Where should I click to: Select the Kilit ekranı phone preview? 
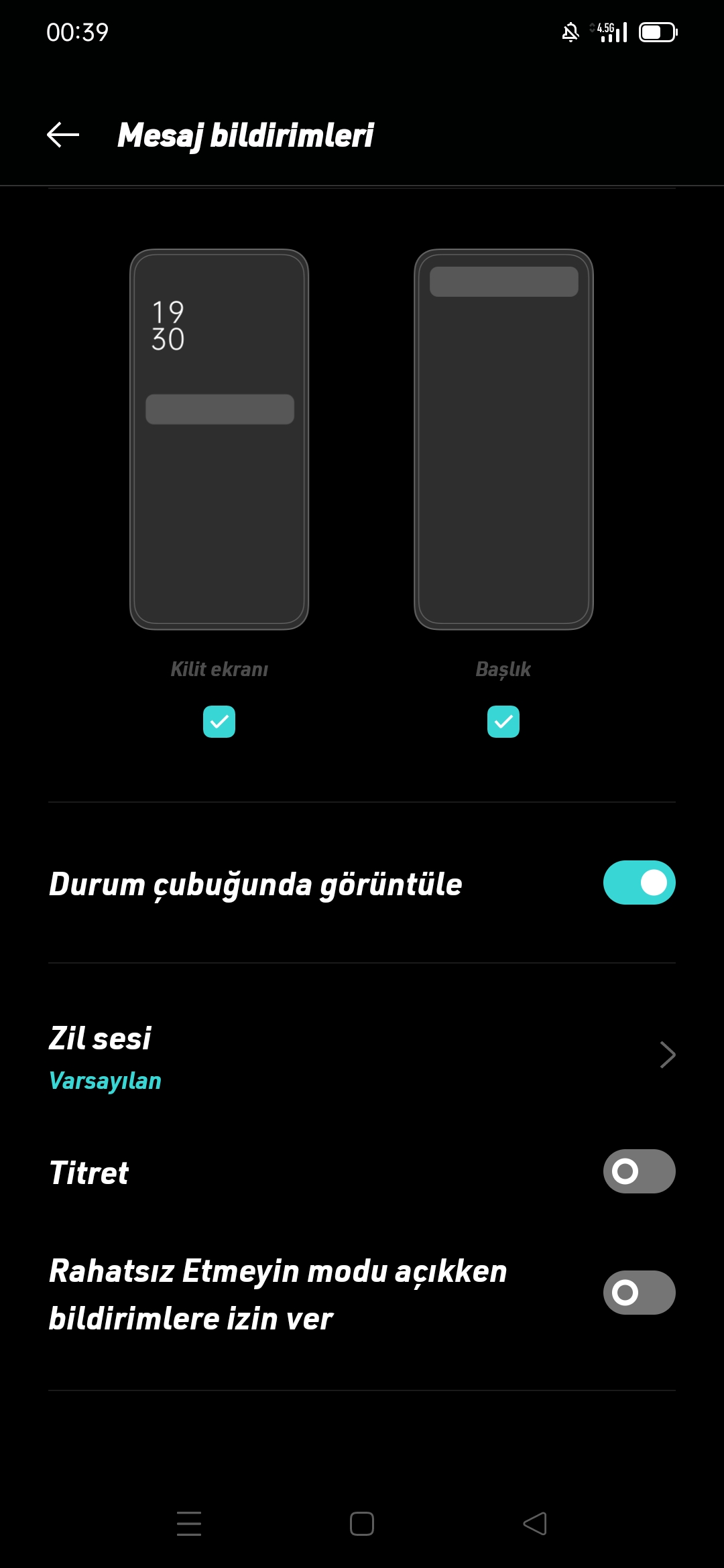(x=219, y=440)
